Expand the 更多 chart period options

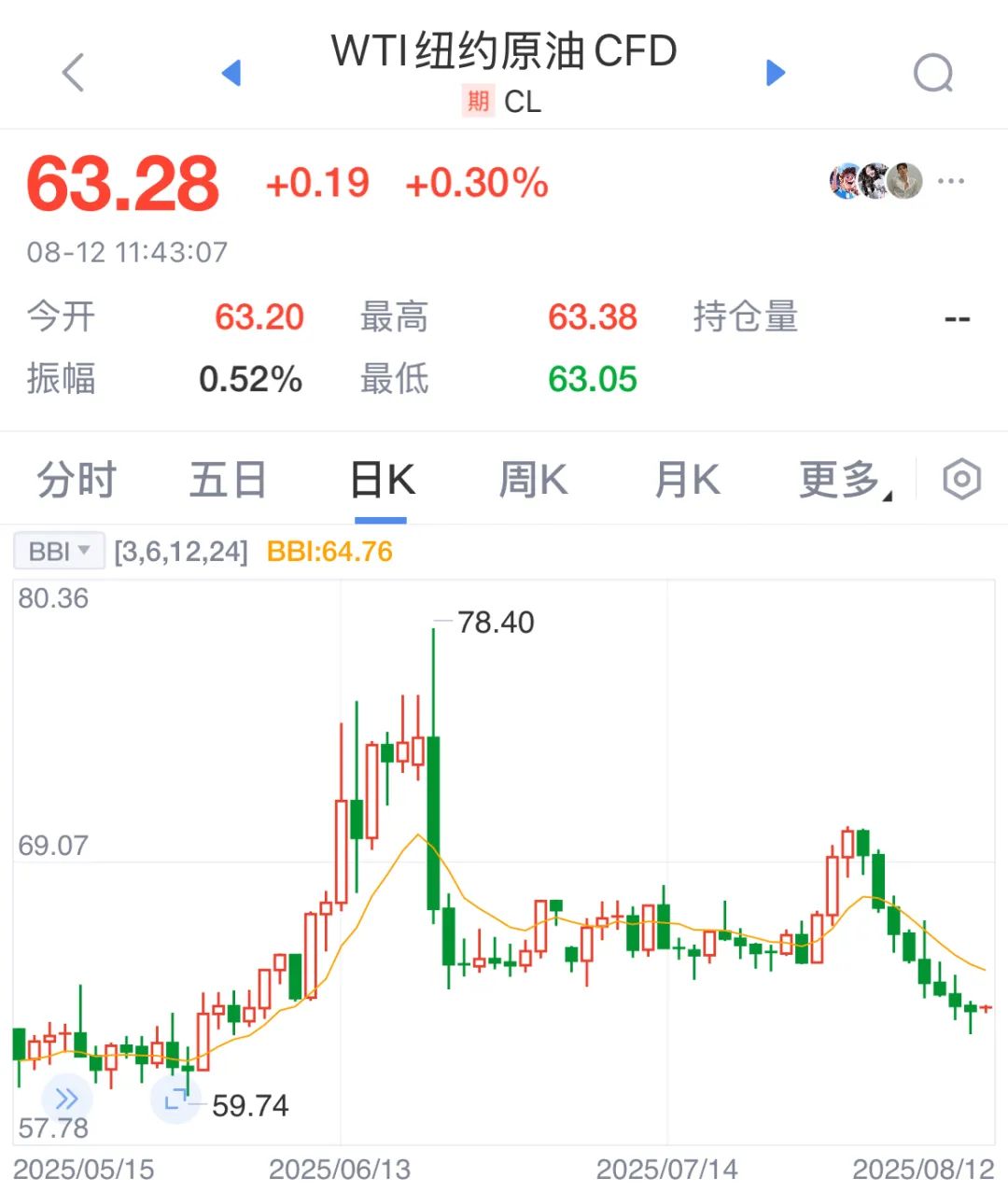click(x=843, y=481)
